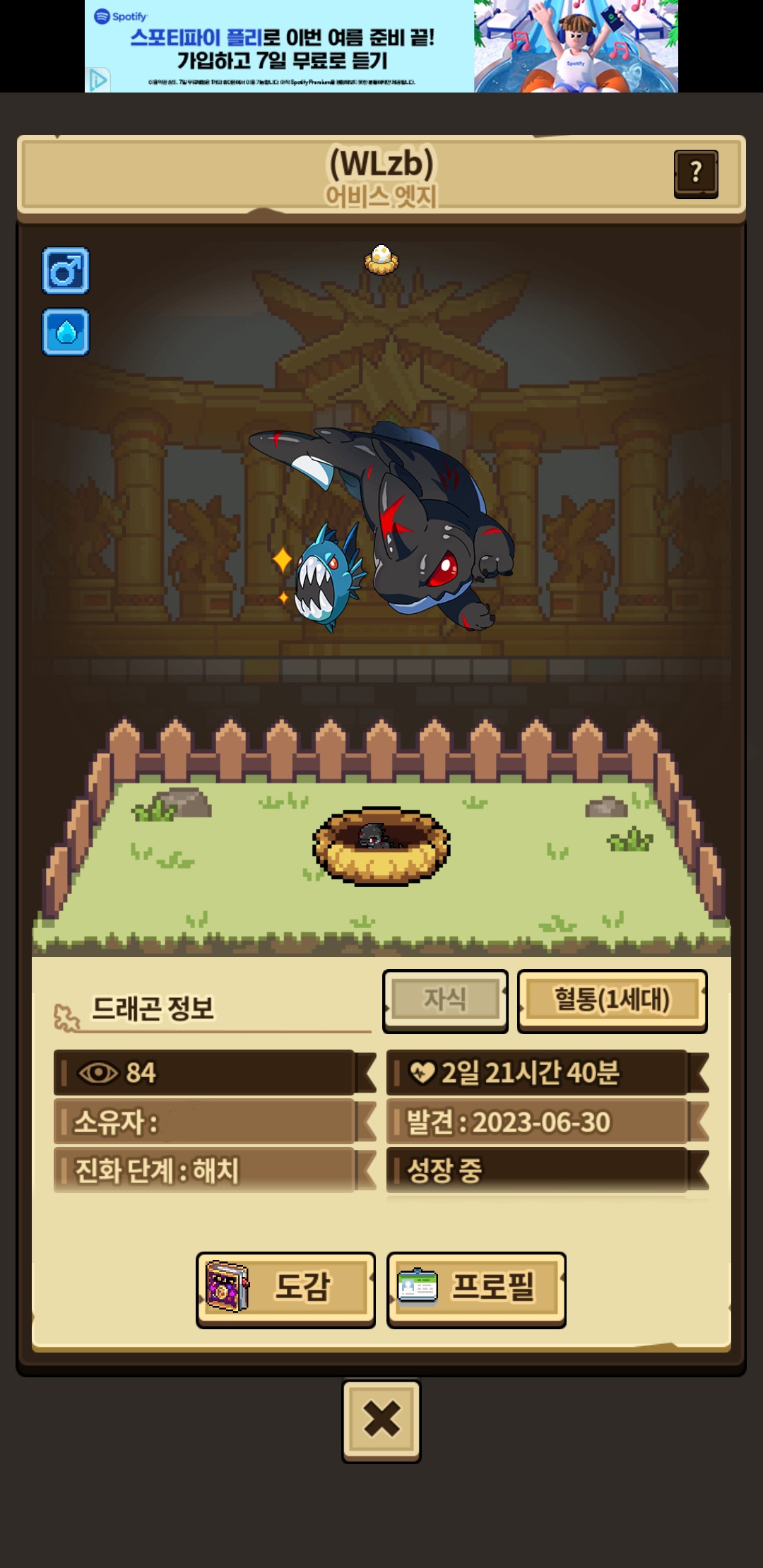763x1568 pixels.
Task: Open the question mark help button
Action: 696,174
